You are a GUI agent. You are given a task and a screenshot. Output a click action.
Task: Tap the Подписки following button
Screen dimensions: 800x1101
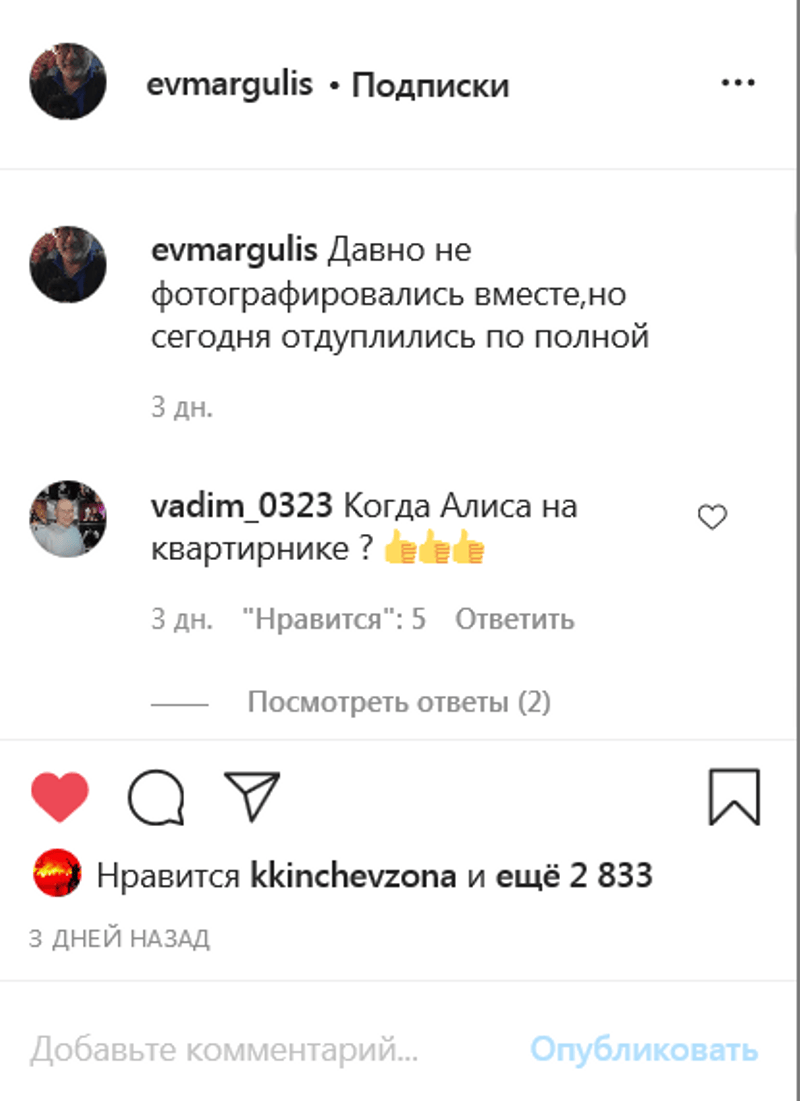click(x=430, y=86)
